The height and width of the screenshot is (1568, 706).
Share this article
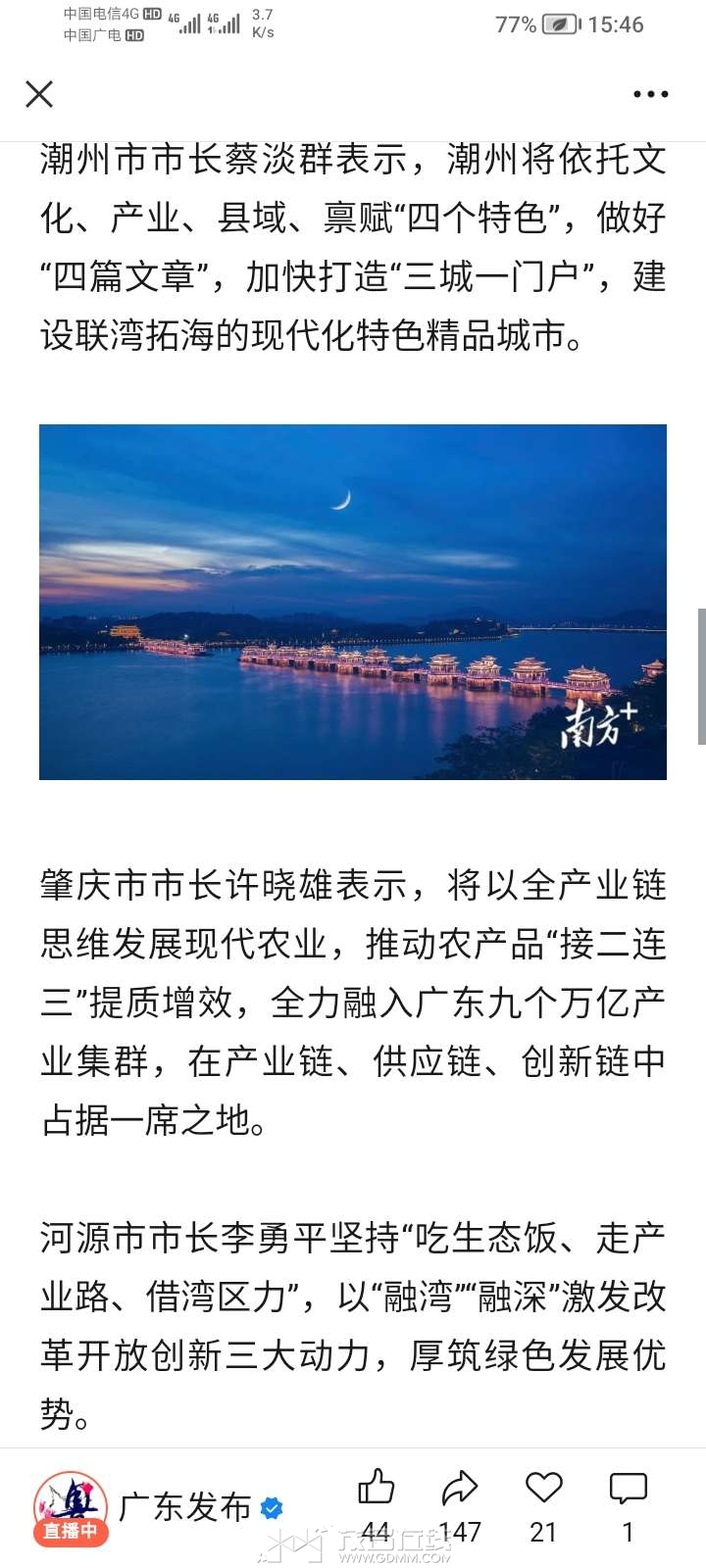pos(459,1489)
